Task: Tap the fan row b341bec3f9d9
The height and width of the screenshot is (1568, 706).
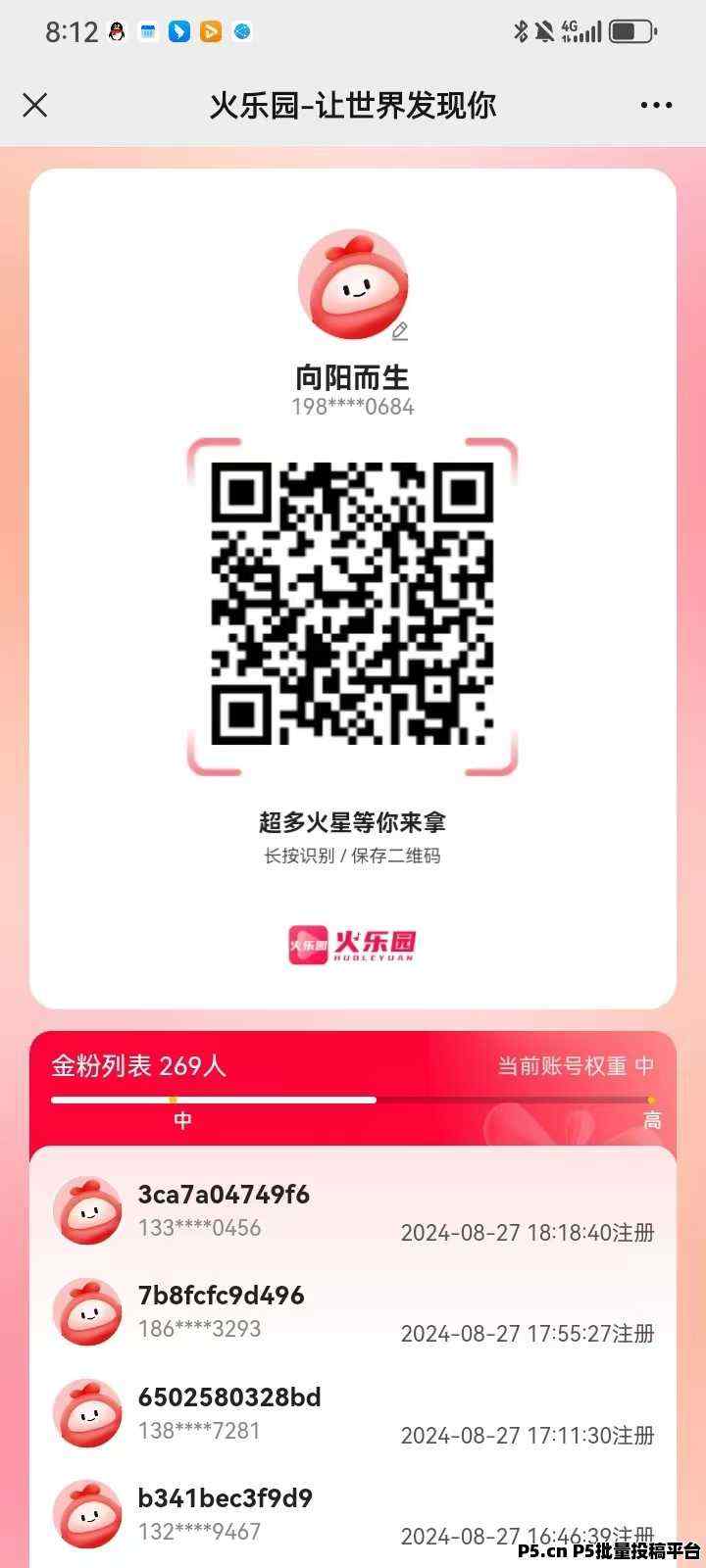Action: coord(226,1499)
